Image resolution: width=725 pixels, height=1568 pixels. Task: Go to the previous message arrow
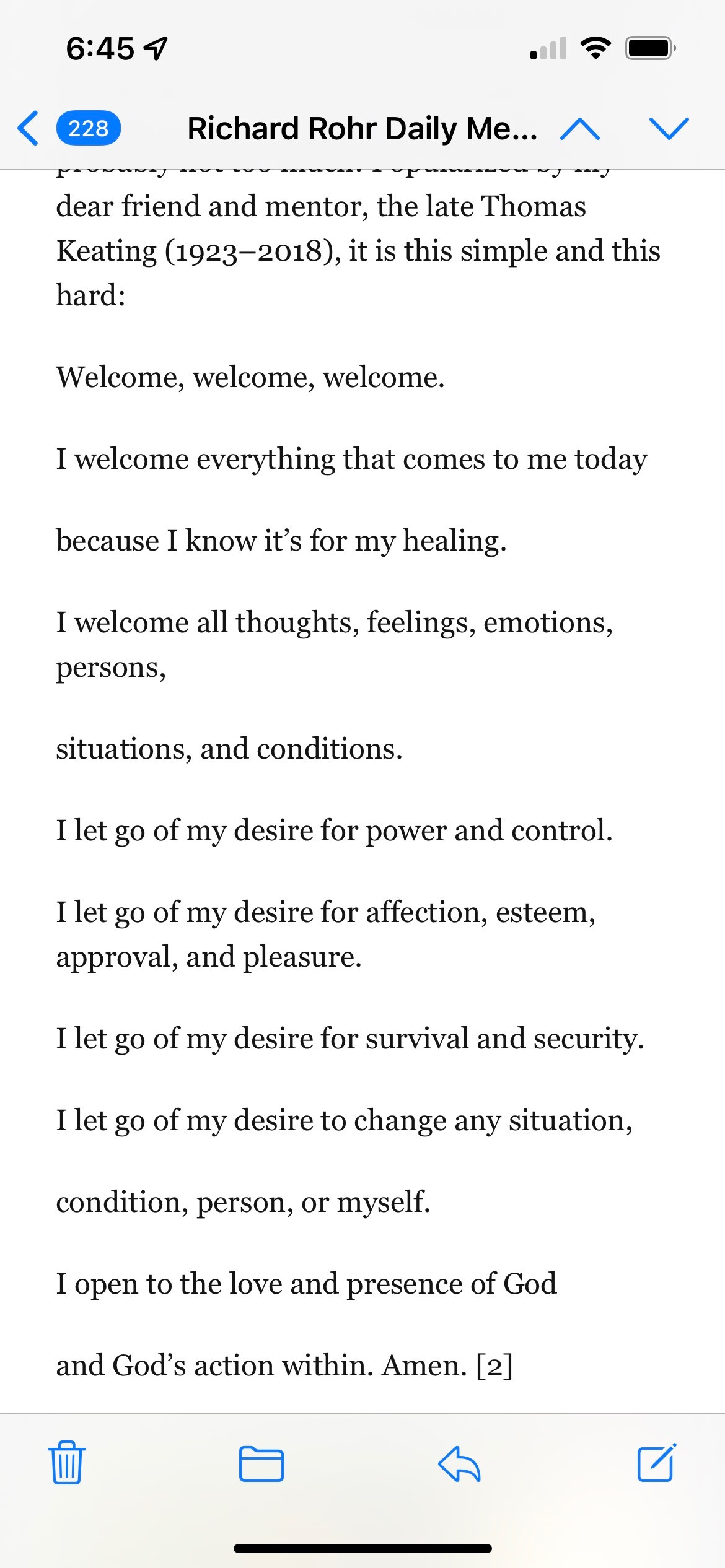pos(579,129)
